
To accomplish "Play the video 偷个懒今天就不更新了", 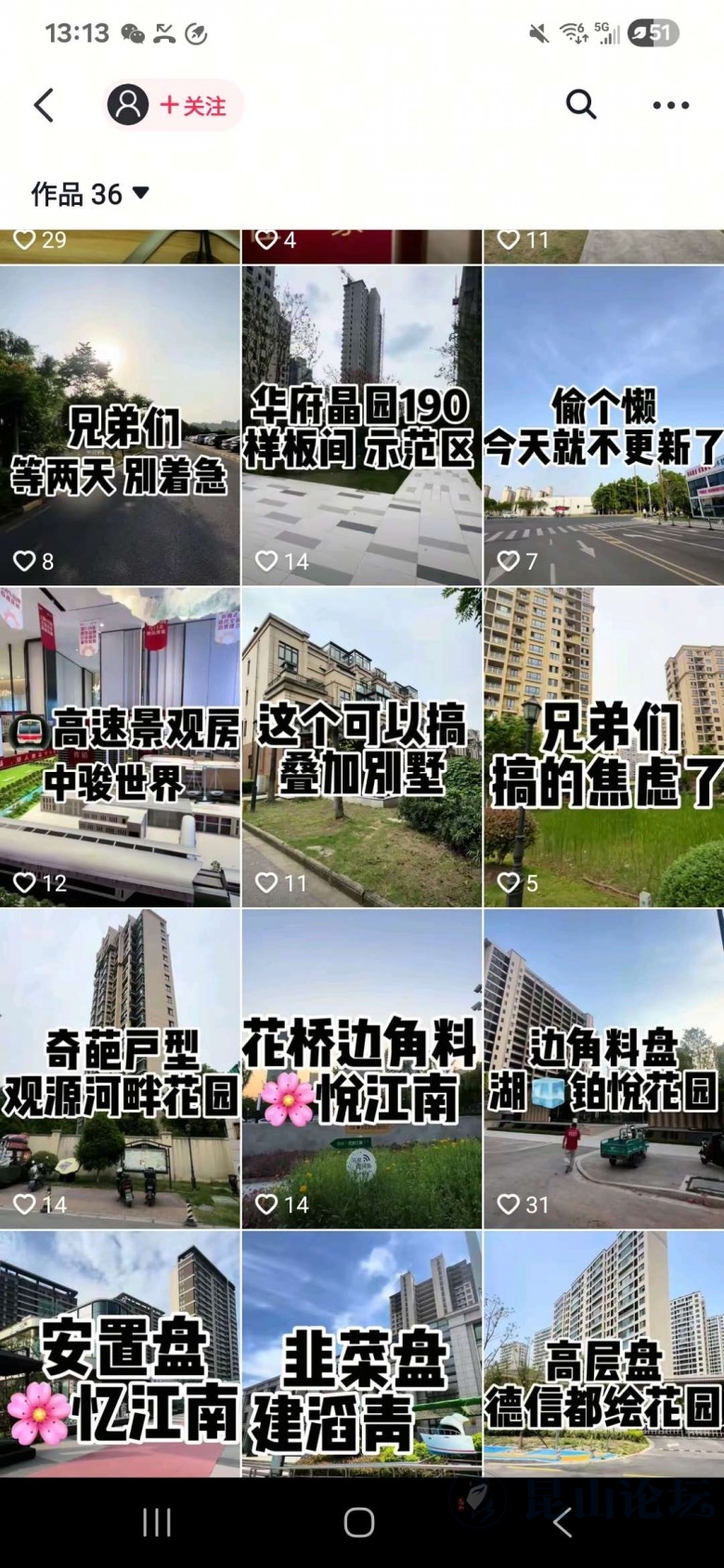I will pyautogui.click(x=603, y=426).
